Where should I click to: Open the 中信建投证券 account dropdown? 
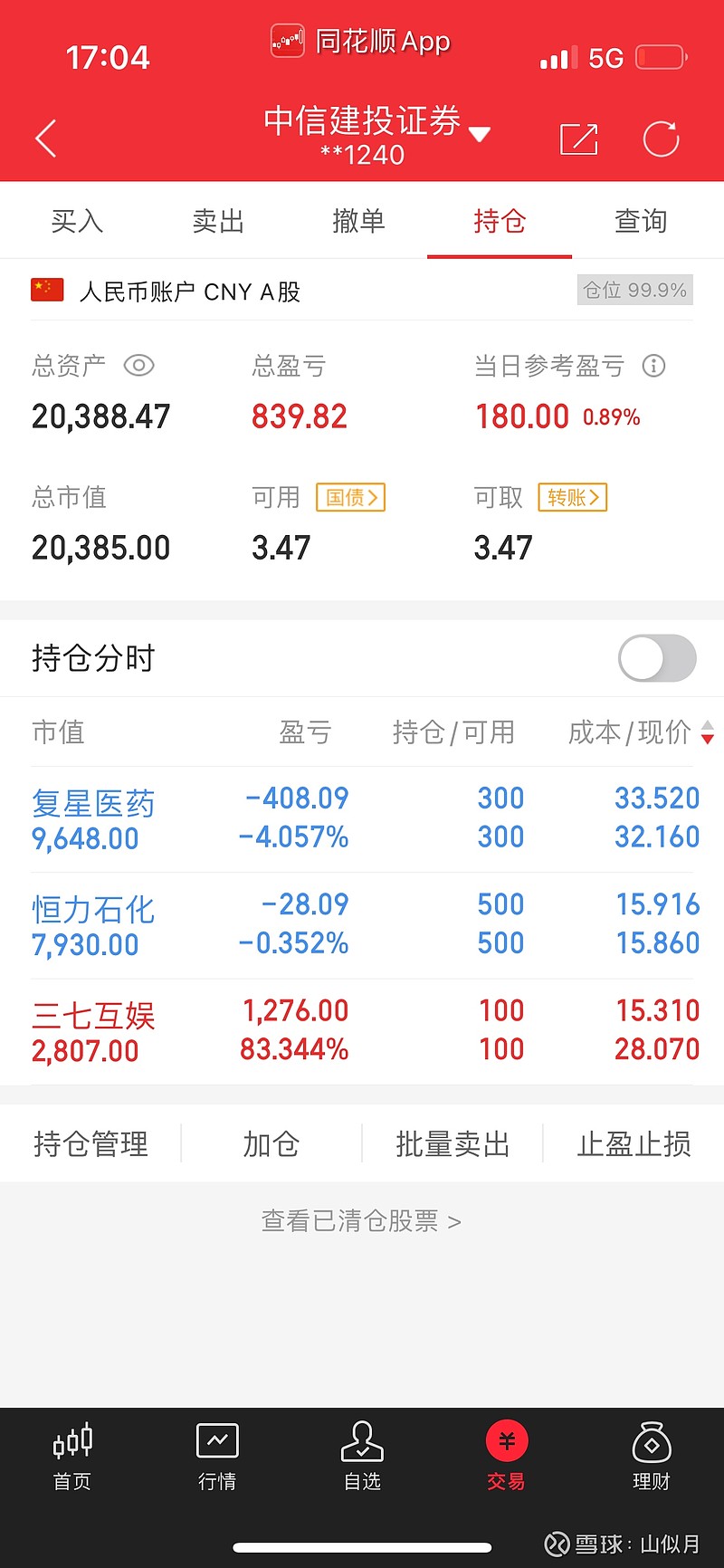376,134
